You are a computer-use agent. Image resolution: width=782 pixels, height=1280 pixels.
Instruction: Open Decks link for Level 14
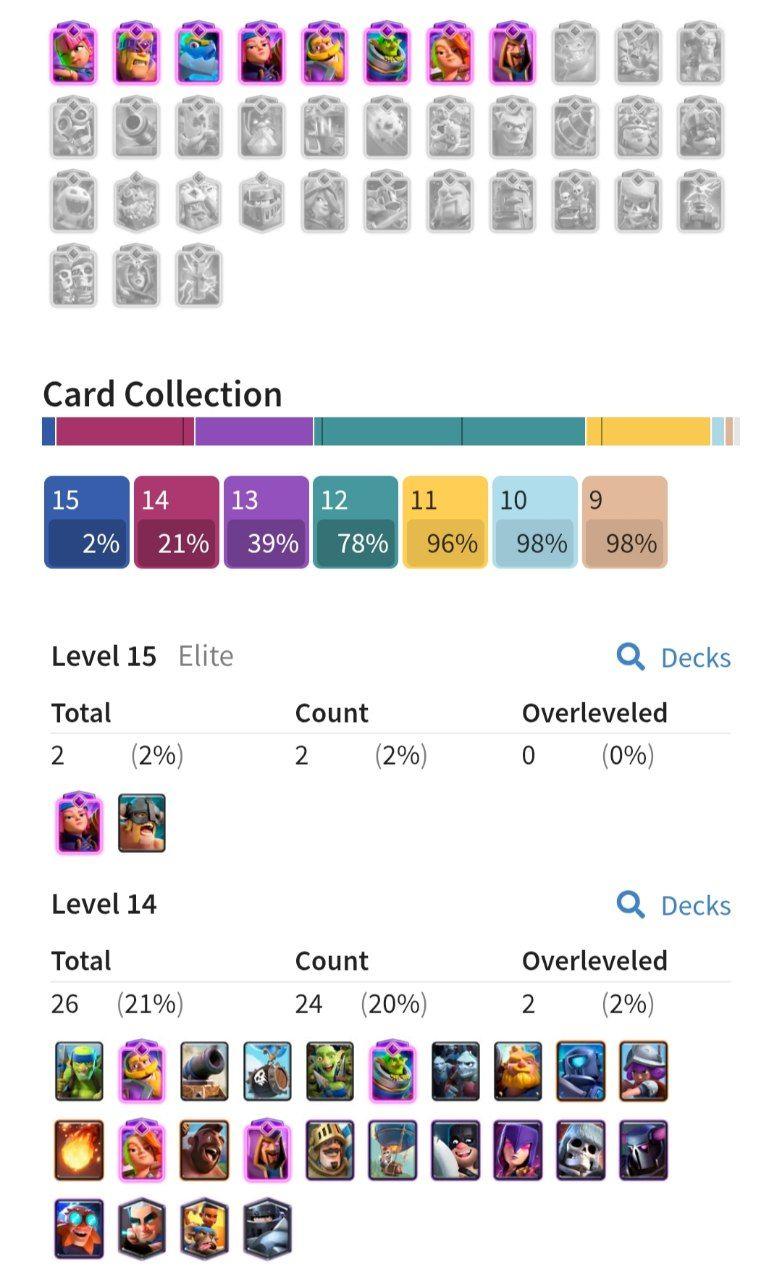(x=674, y=905)
